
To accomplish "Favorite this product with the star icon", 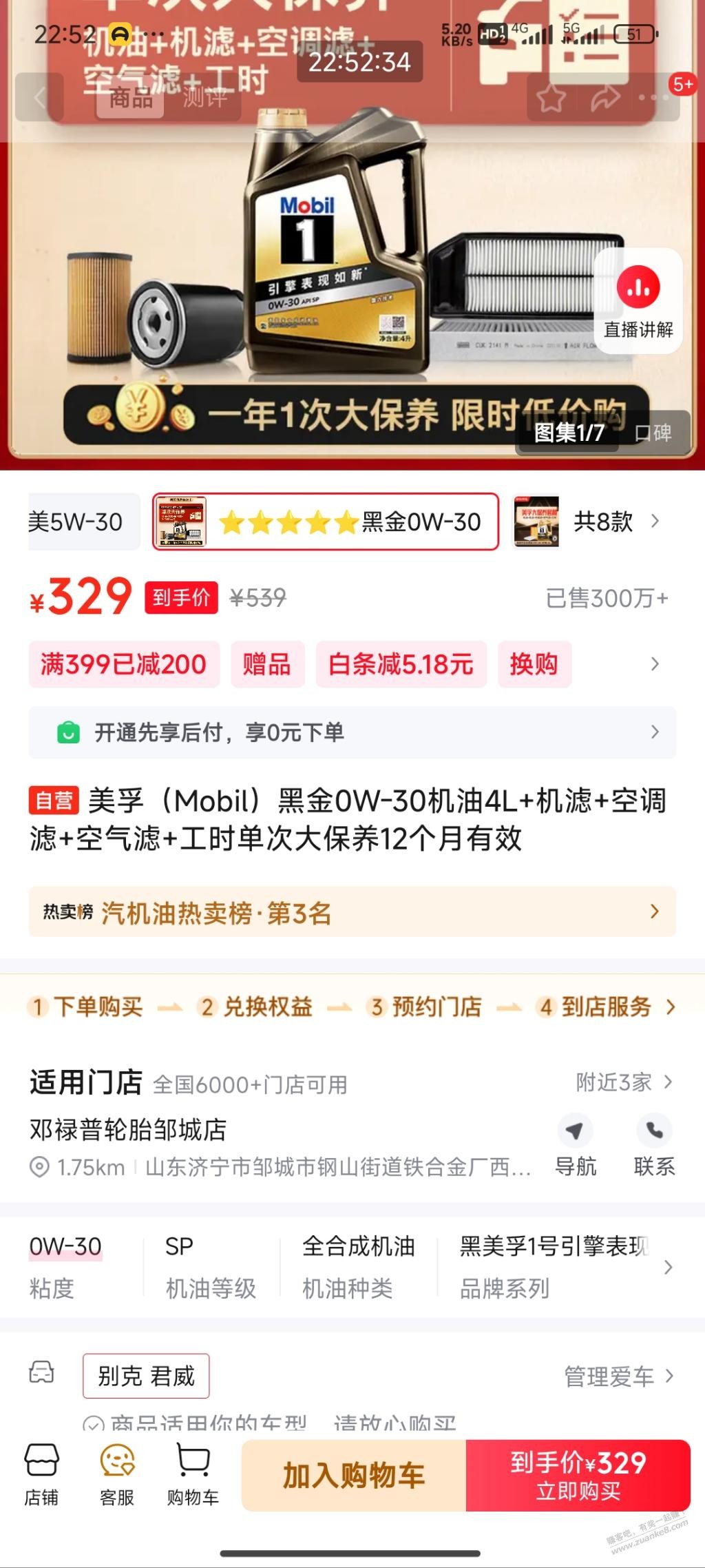I will pos(551,99).
